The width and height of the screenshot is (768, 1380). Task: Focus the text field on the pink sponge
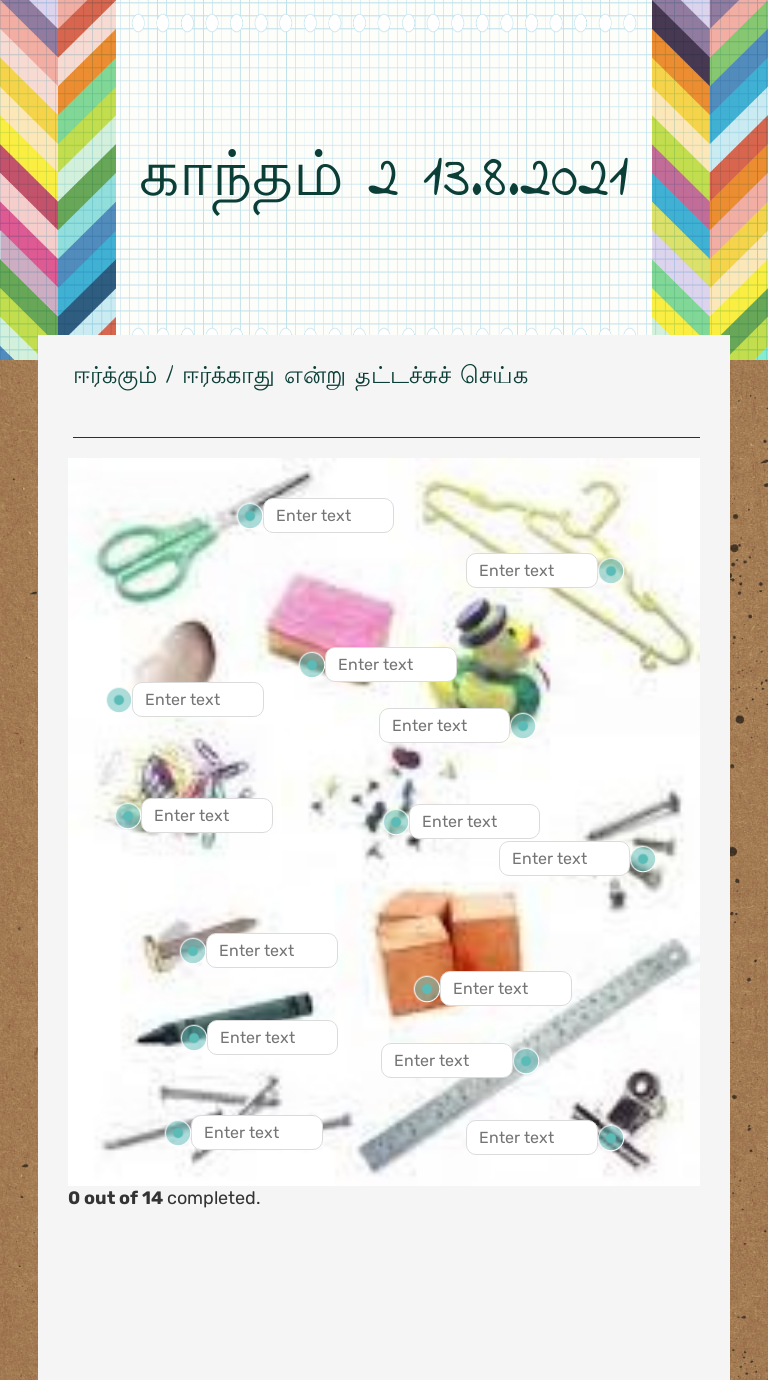click(390, 665)
